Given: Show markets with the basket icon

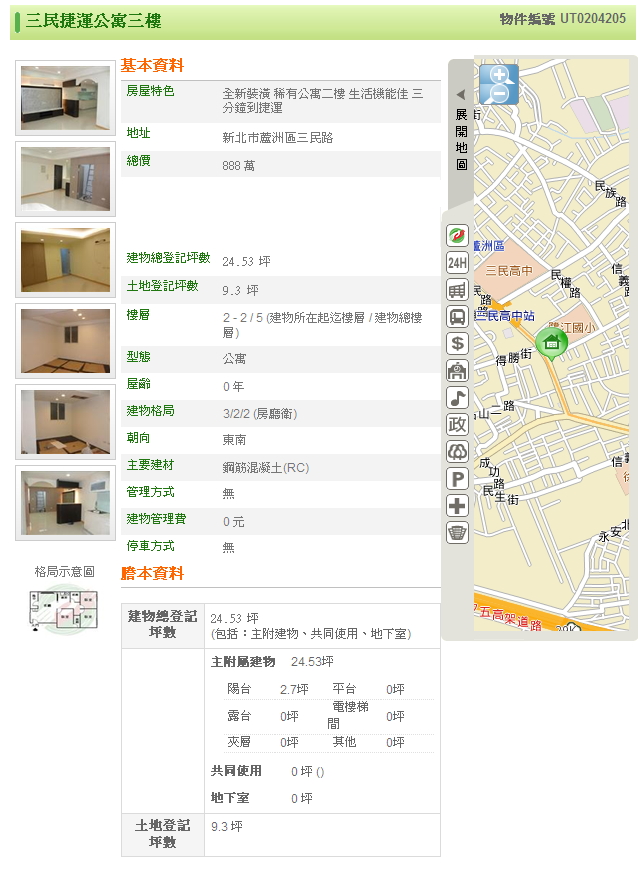Looking at the screenshot, I should tap(457, 533).
